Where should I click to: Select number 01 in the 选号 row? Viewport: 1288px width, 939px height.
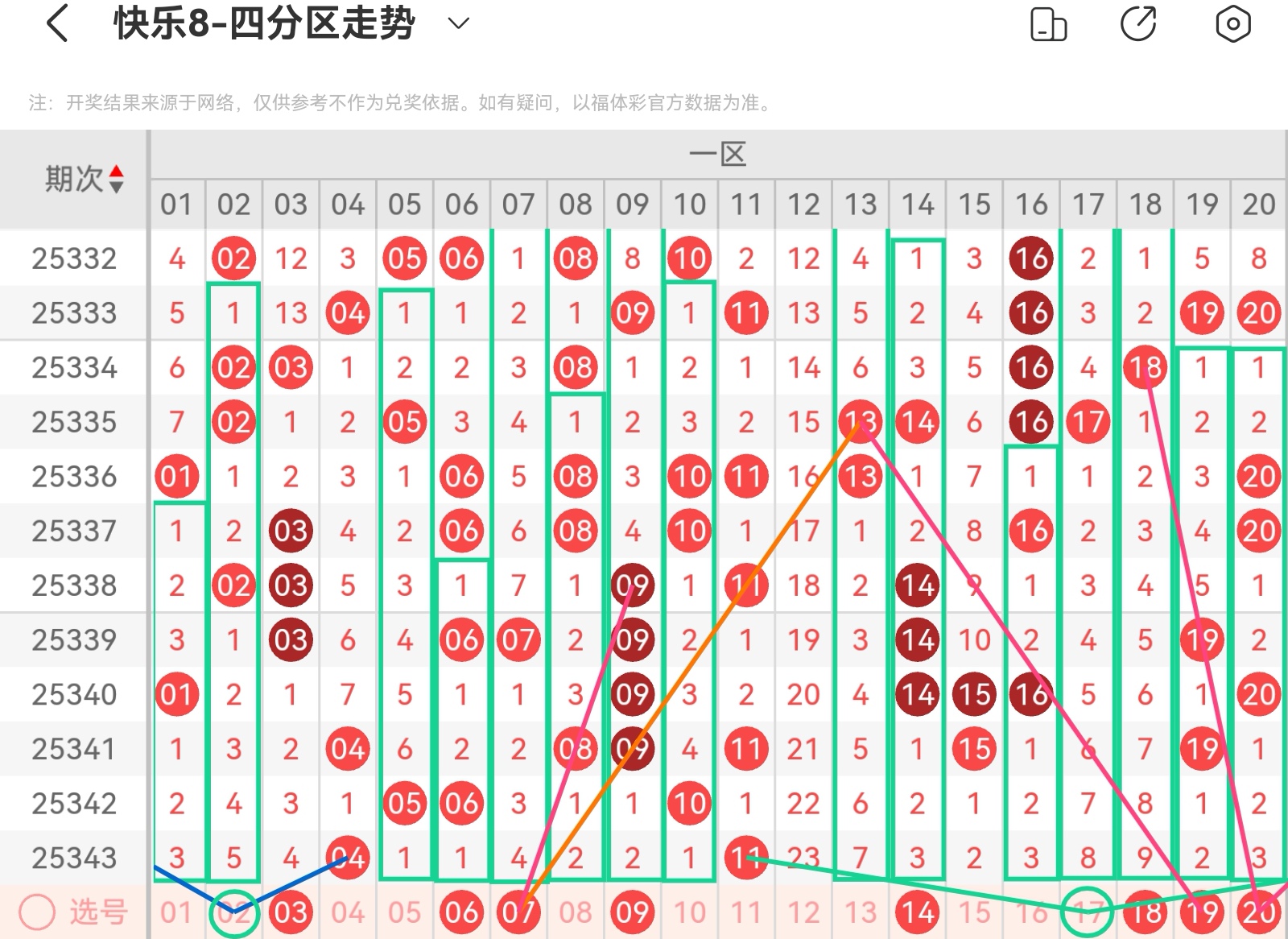coord(176,912)
